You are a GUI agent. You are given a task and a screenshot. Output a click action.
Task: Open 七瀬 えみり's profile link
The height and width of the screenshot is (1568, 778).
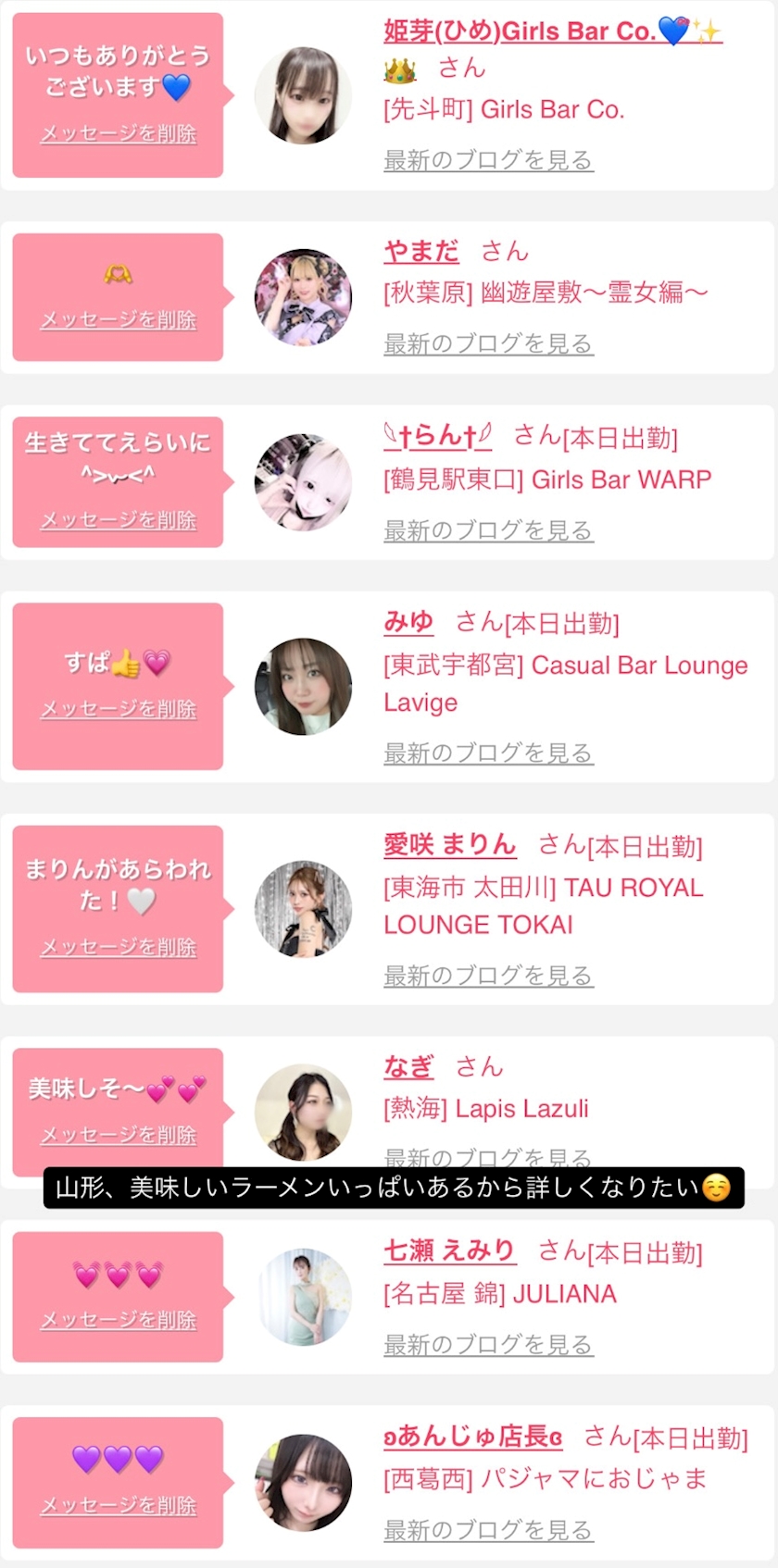point(449,1251)
